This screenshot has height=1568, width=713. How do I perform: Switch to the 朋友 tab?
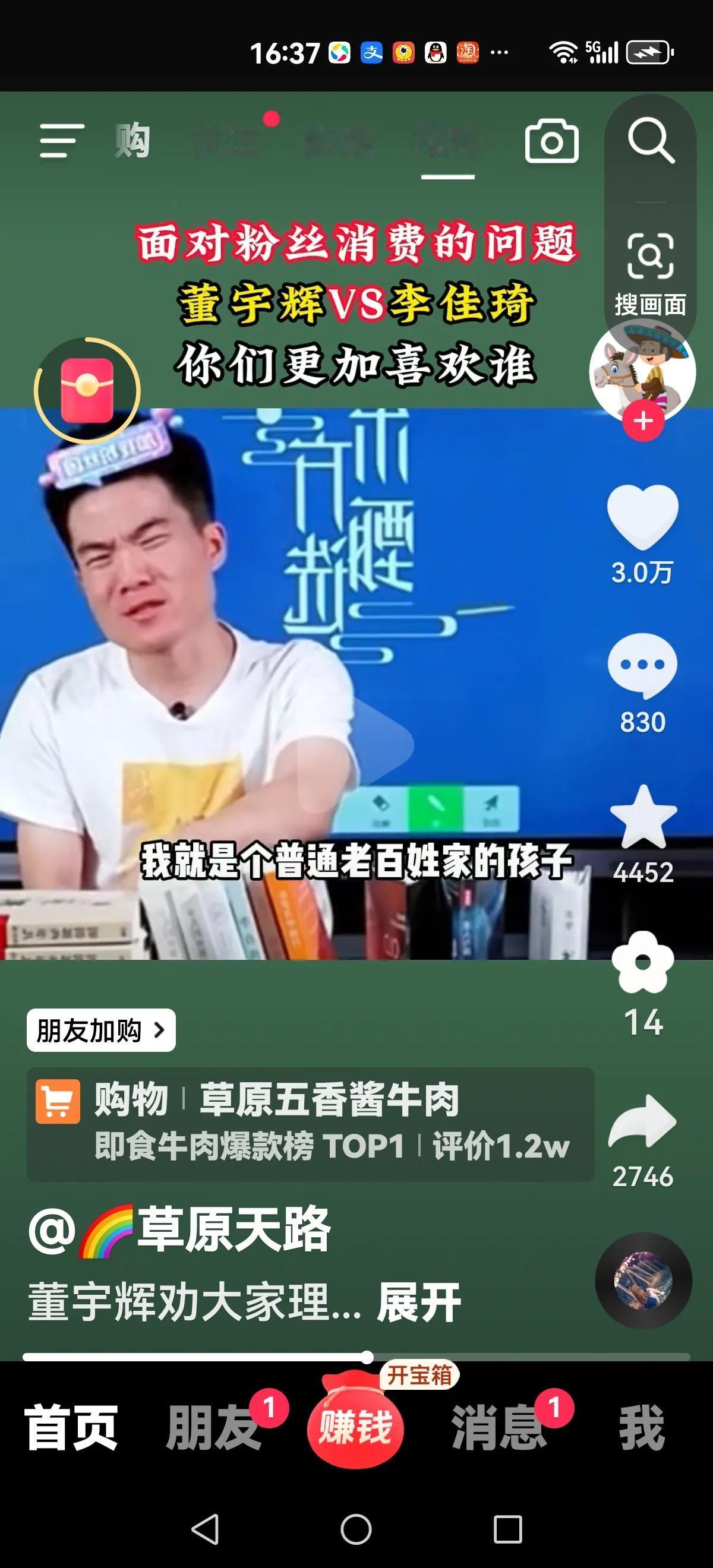[x=213, y=1427]
